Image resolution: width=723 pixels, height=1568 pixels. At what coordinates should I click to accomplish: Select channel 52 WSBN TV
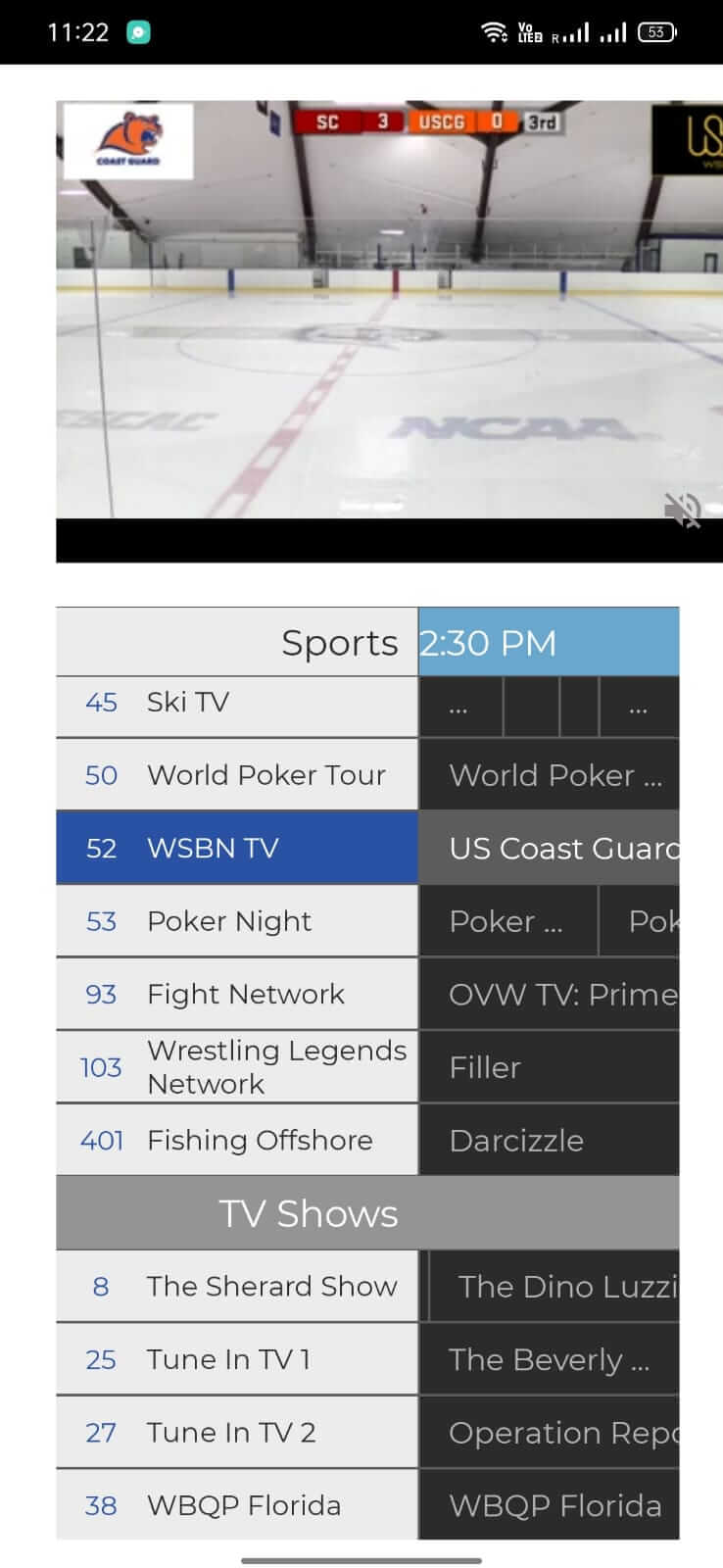237,848
